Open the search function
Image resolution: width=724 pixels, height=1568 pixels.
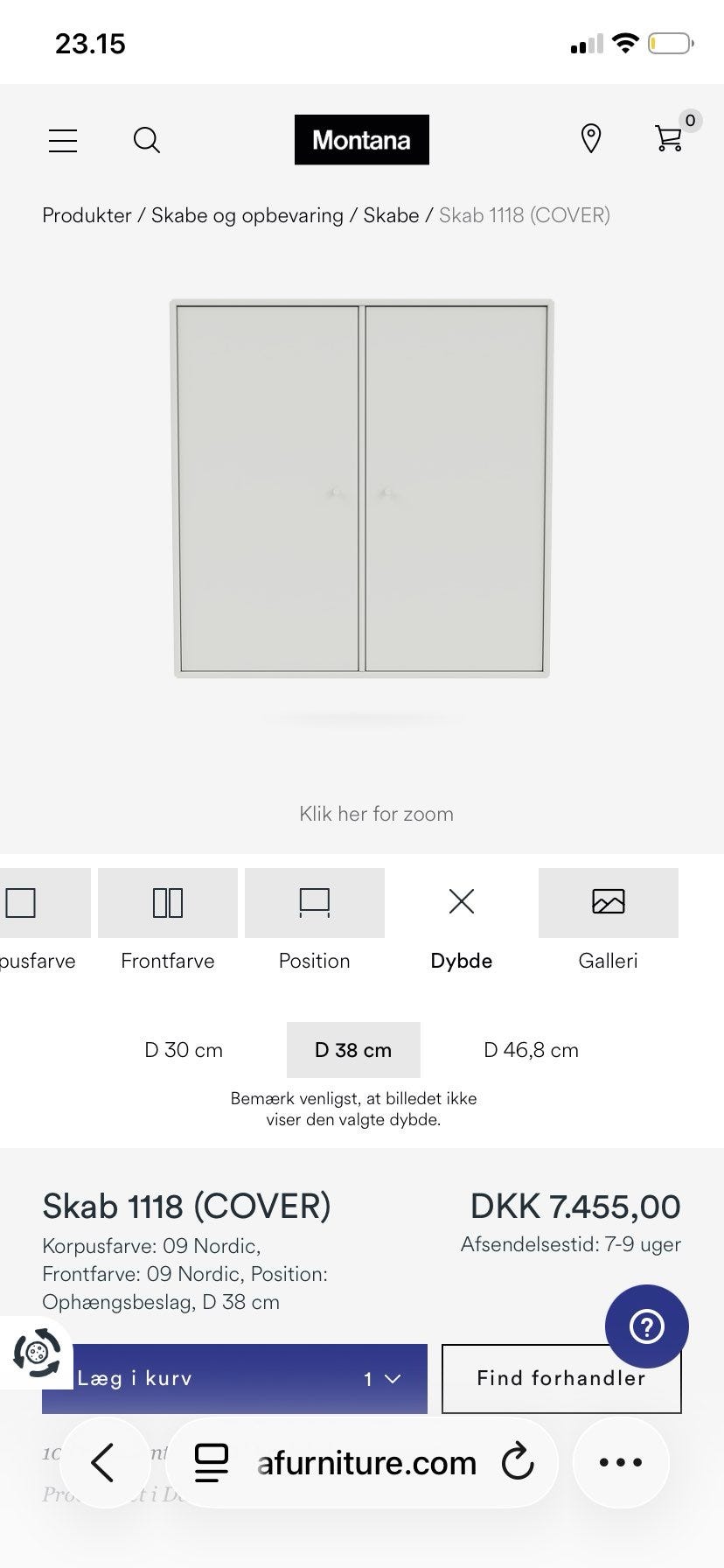click(x=146, y=140)
